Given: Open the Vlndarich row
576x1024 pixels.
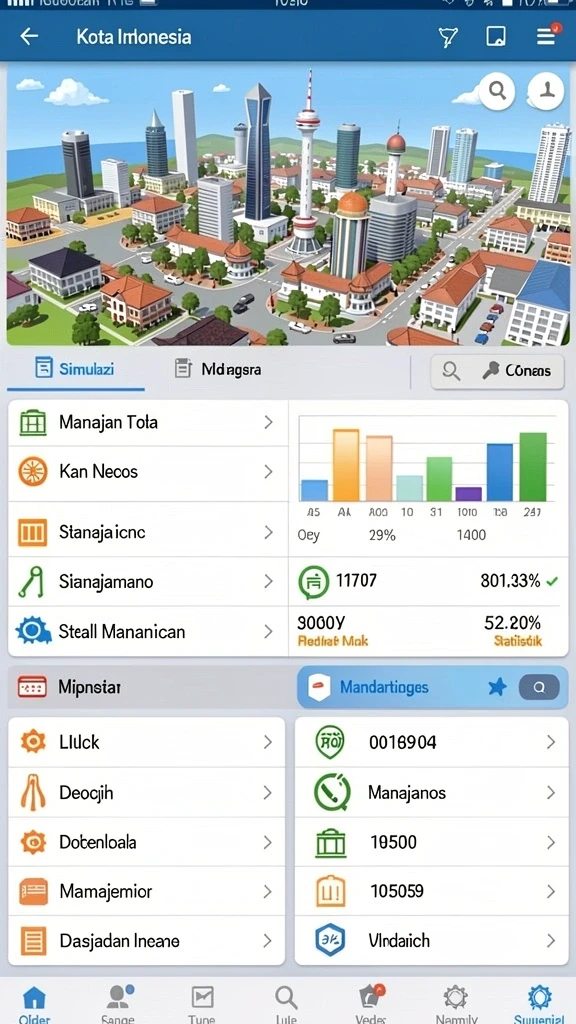Looking at the screenshot, I should [432, 940].
